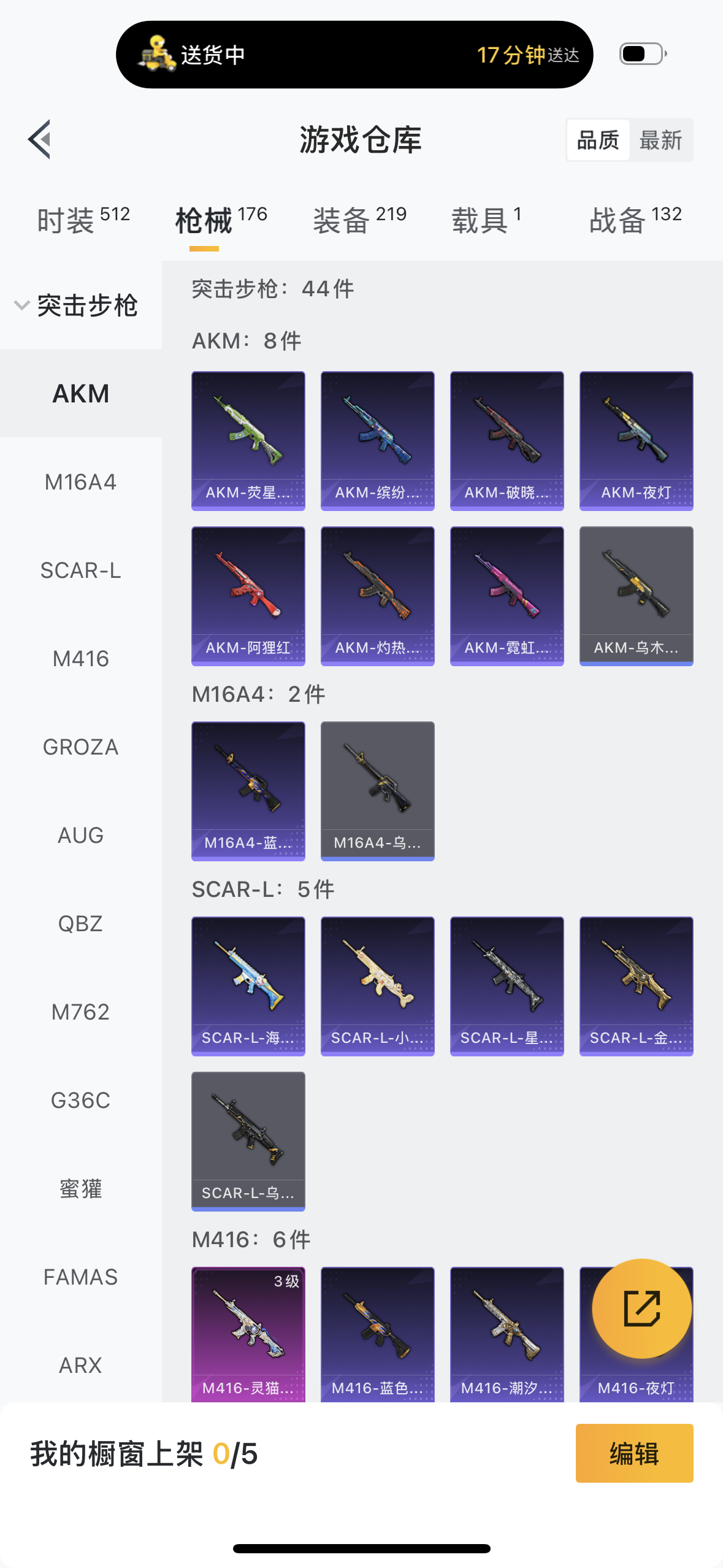Go back using the top-left arrow
The height and width of the screenshot is (1568, 723).
click(x=39, y=139)
